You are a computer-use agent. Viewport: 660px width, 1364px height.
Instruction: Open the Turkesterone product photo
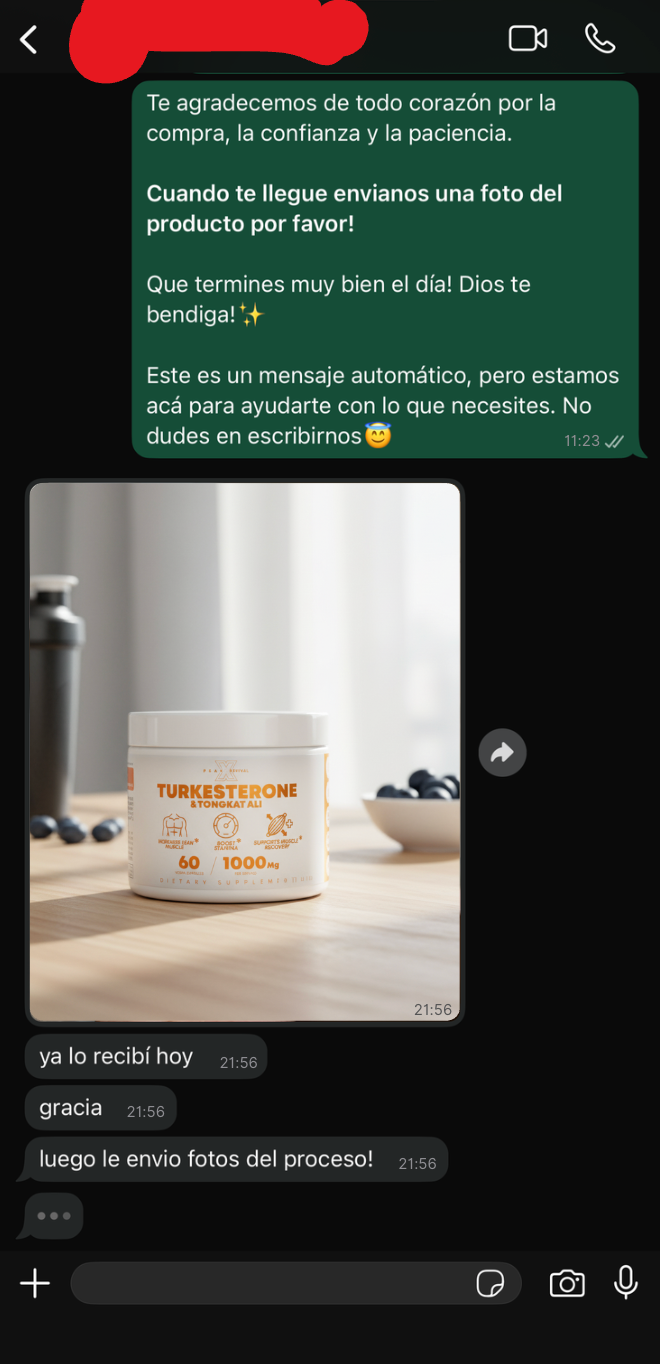245,751
